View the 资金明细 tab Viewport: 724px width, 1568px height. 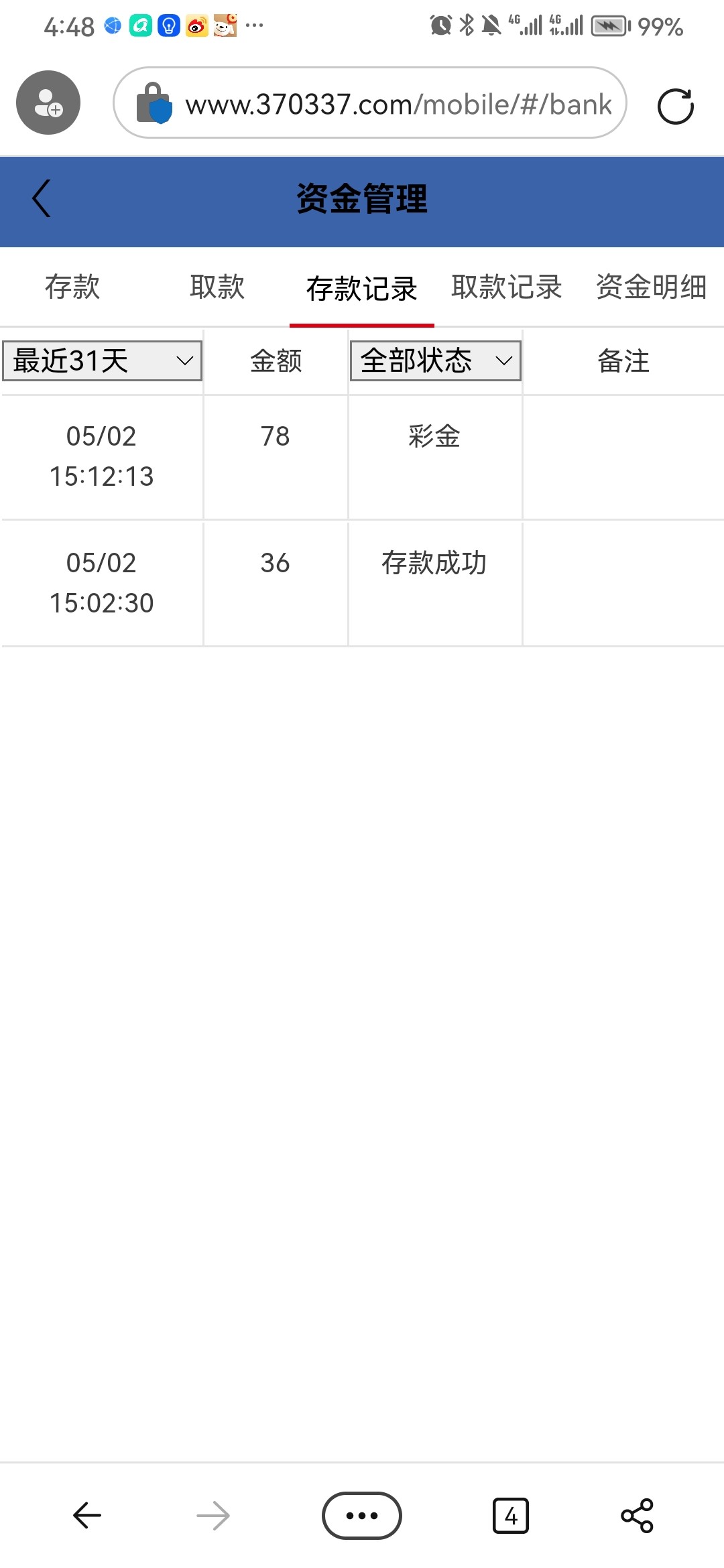pos(652,287)
